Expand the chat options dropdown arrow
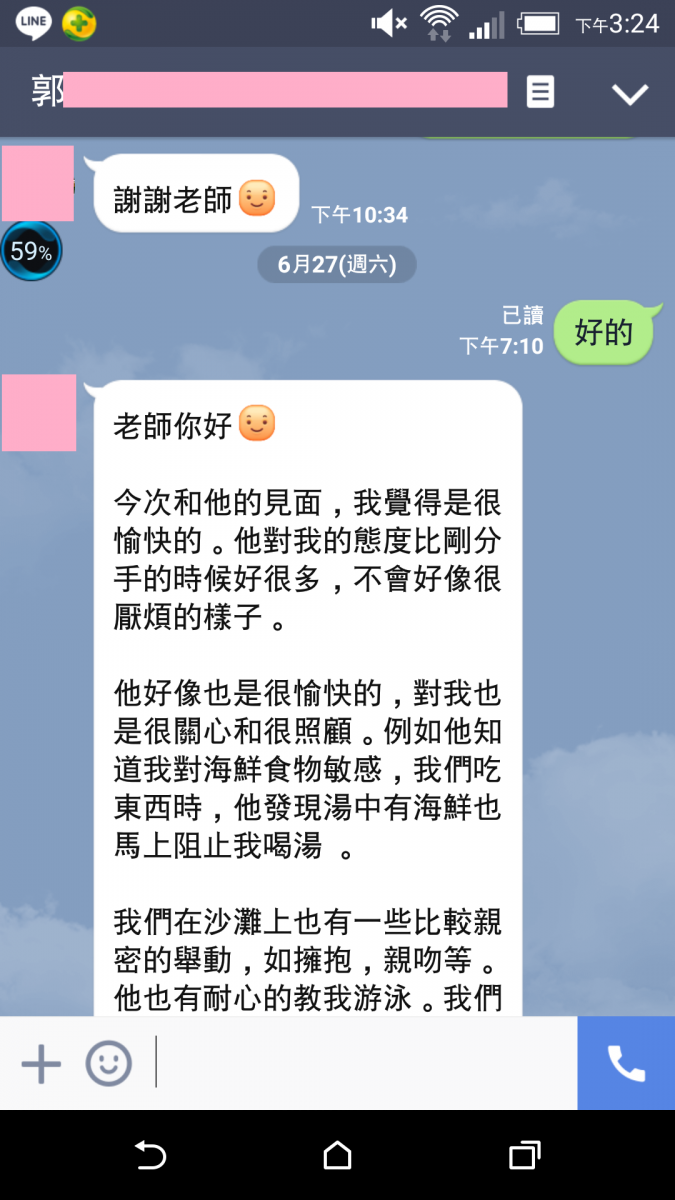 click(x=630, y=94)
